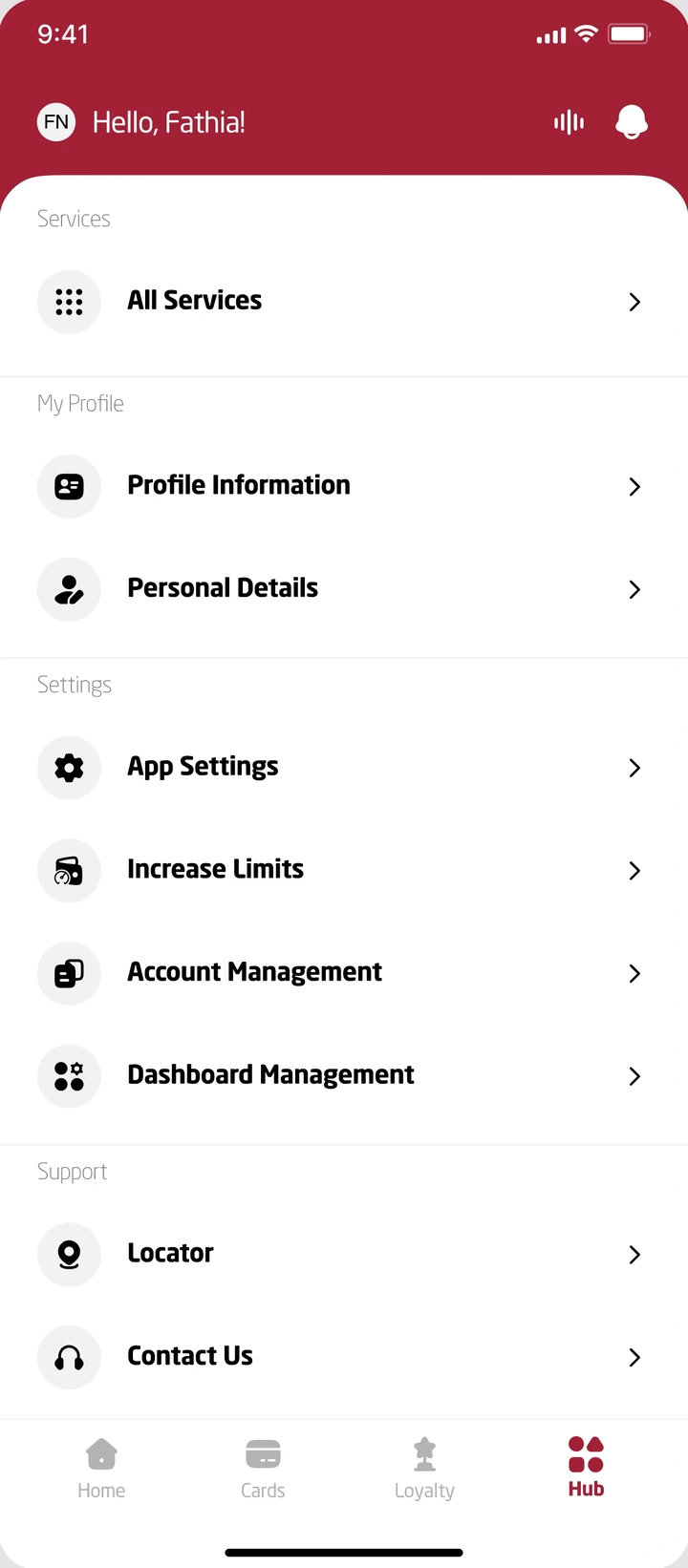Select the Hub tab
This screenshot has width=688, height=1568.
[586, 1468]
